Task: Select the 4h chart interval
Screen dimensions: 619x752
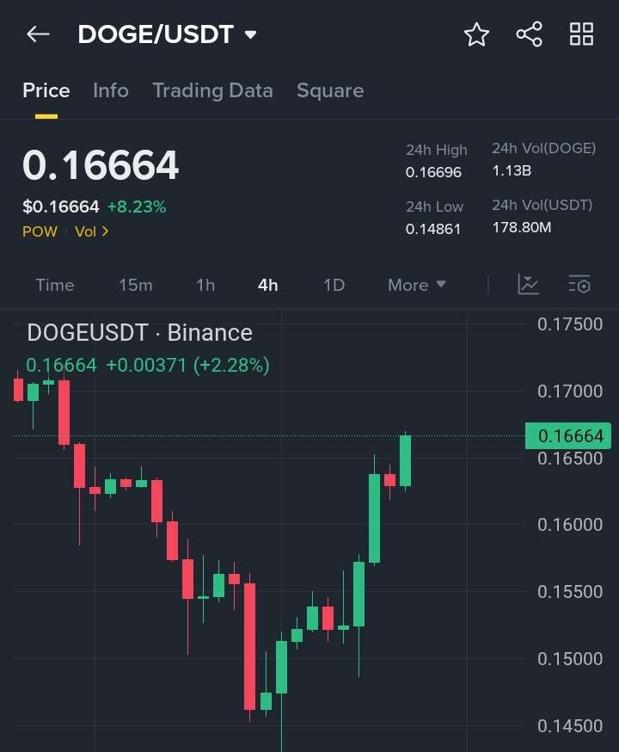Action: [x=268, y=285]
